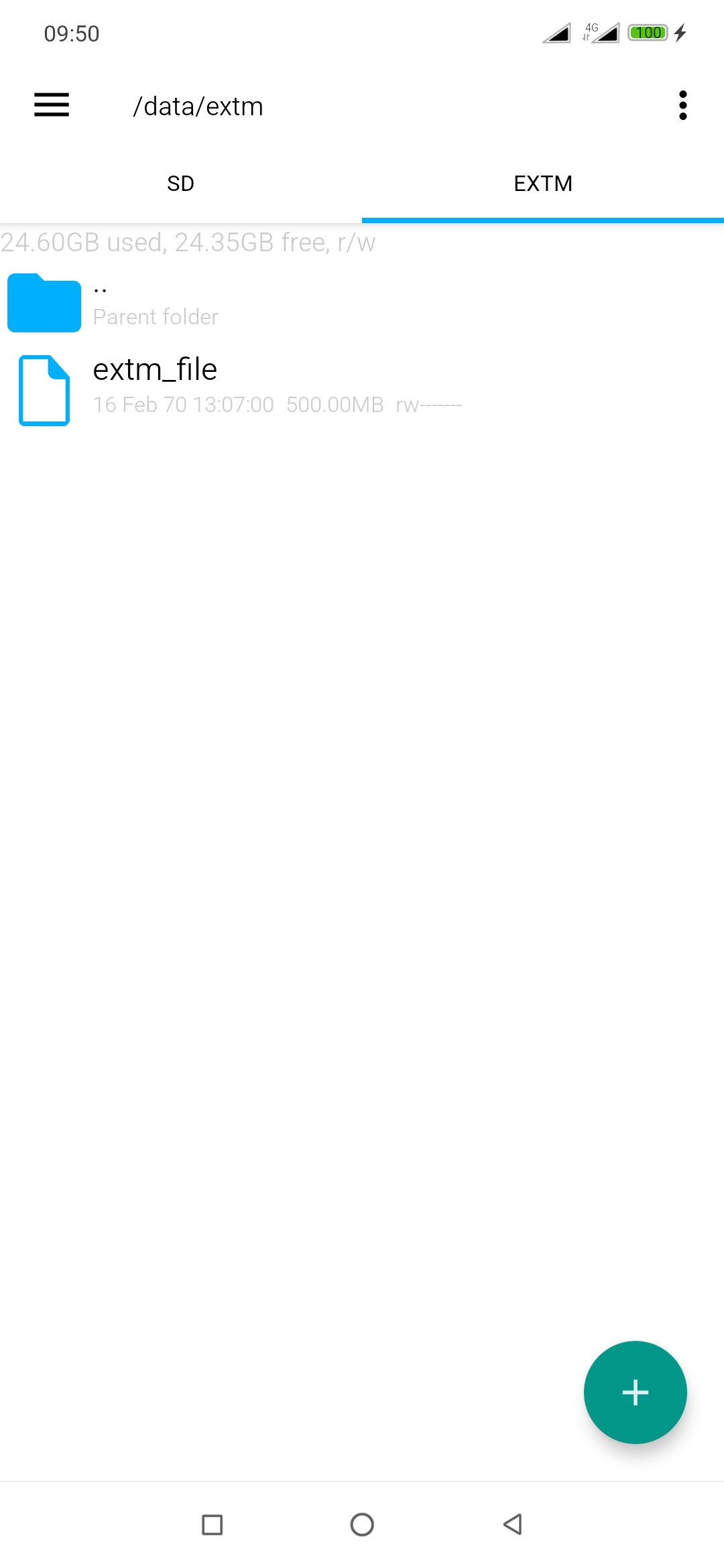Go up to the Parent folder
This screenshot has height=1568, width=724.
point(362,303)
